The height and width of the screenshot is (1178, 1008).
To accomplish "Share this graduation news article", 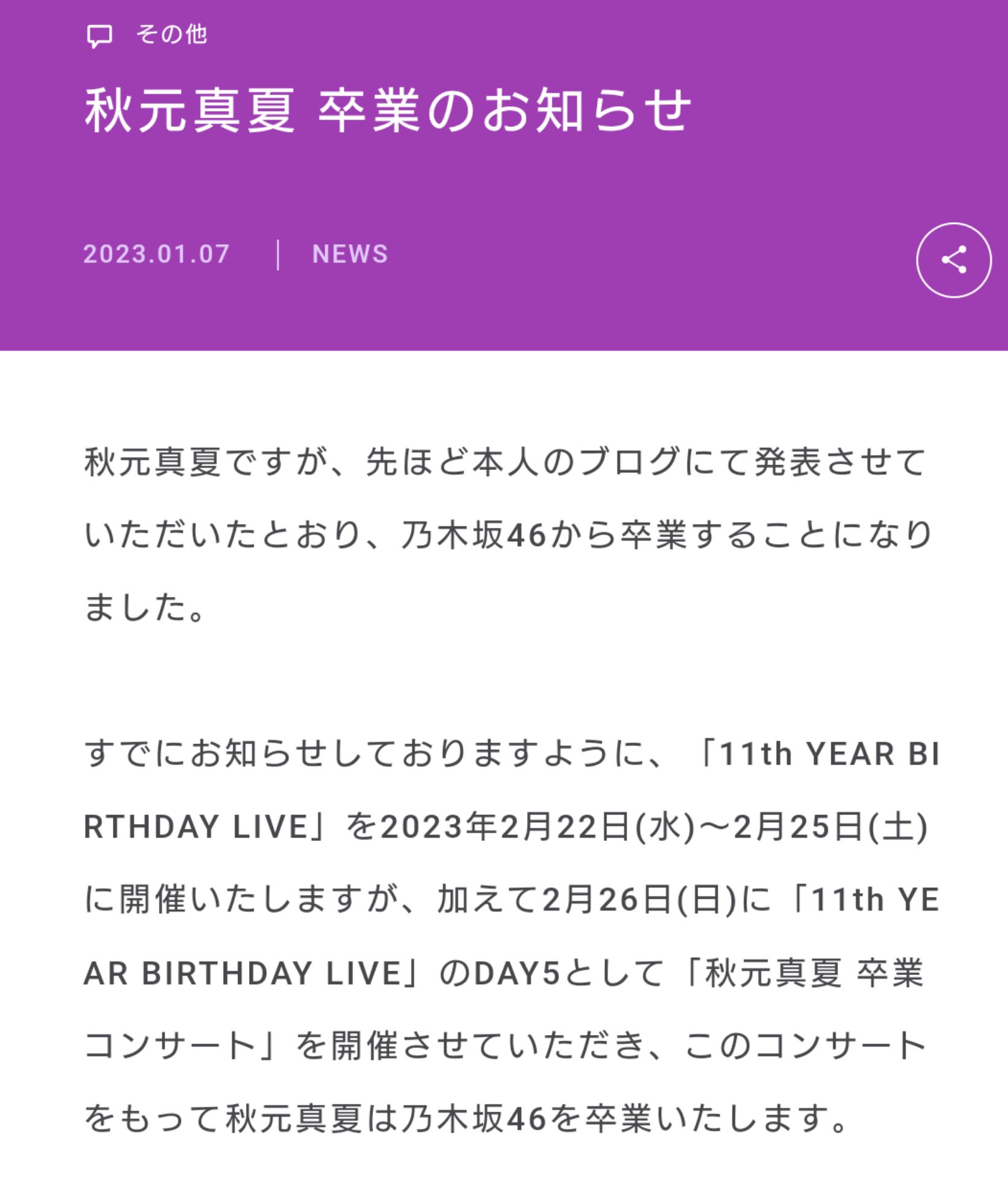I will point(953,260).
